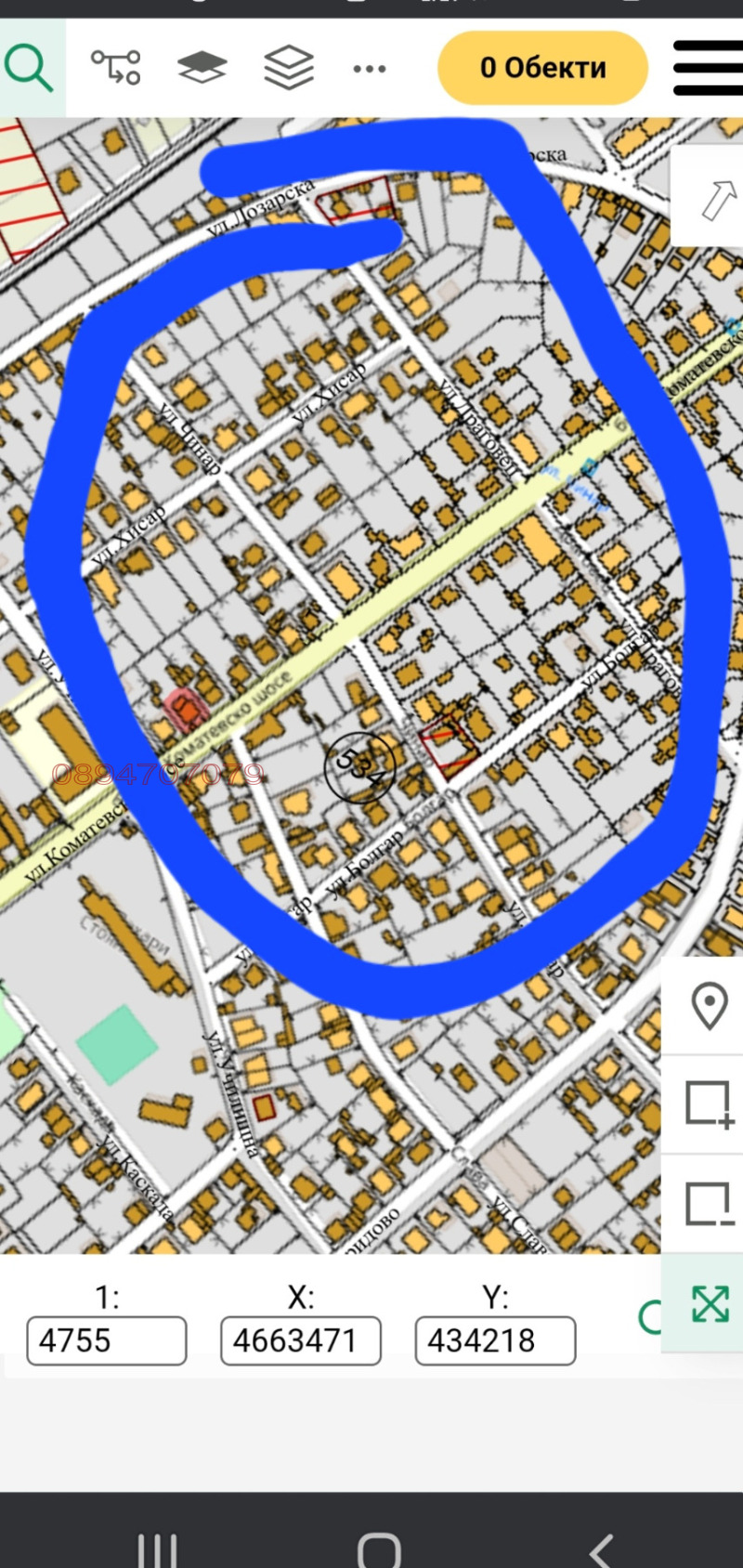
Task: Select the rectangle-minus deselection tool
Action: coord(709,1204)
